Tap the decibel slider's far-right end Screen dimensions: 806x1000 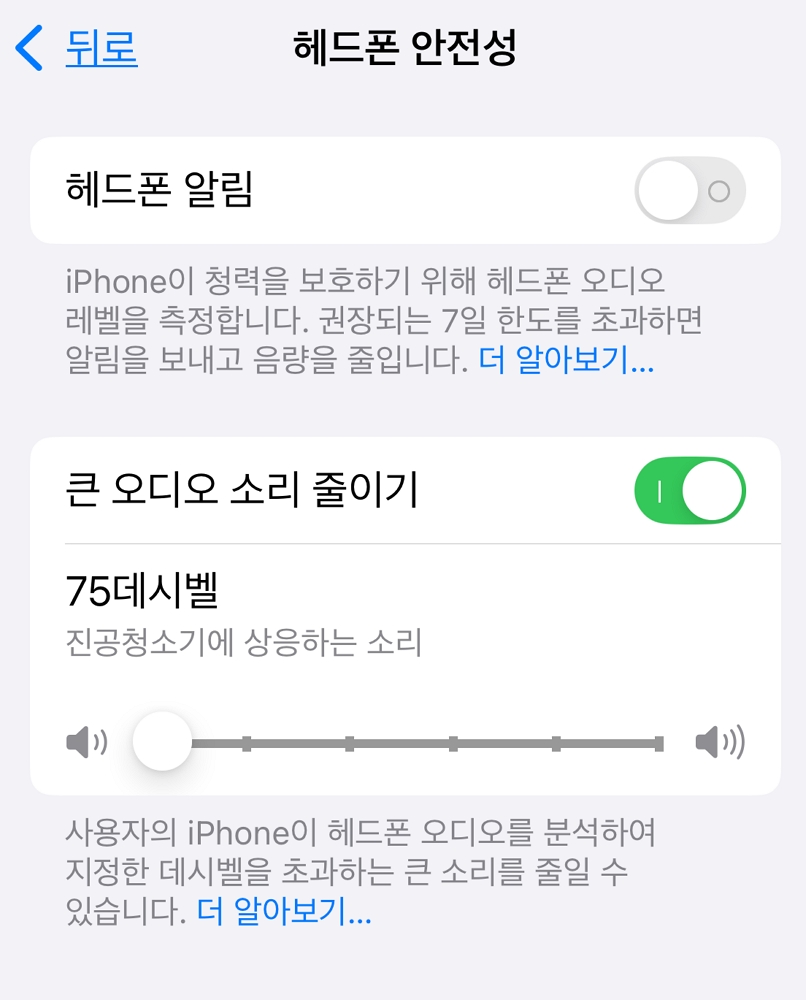658,743
